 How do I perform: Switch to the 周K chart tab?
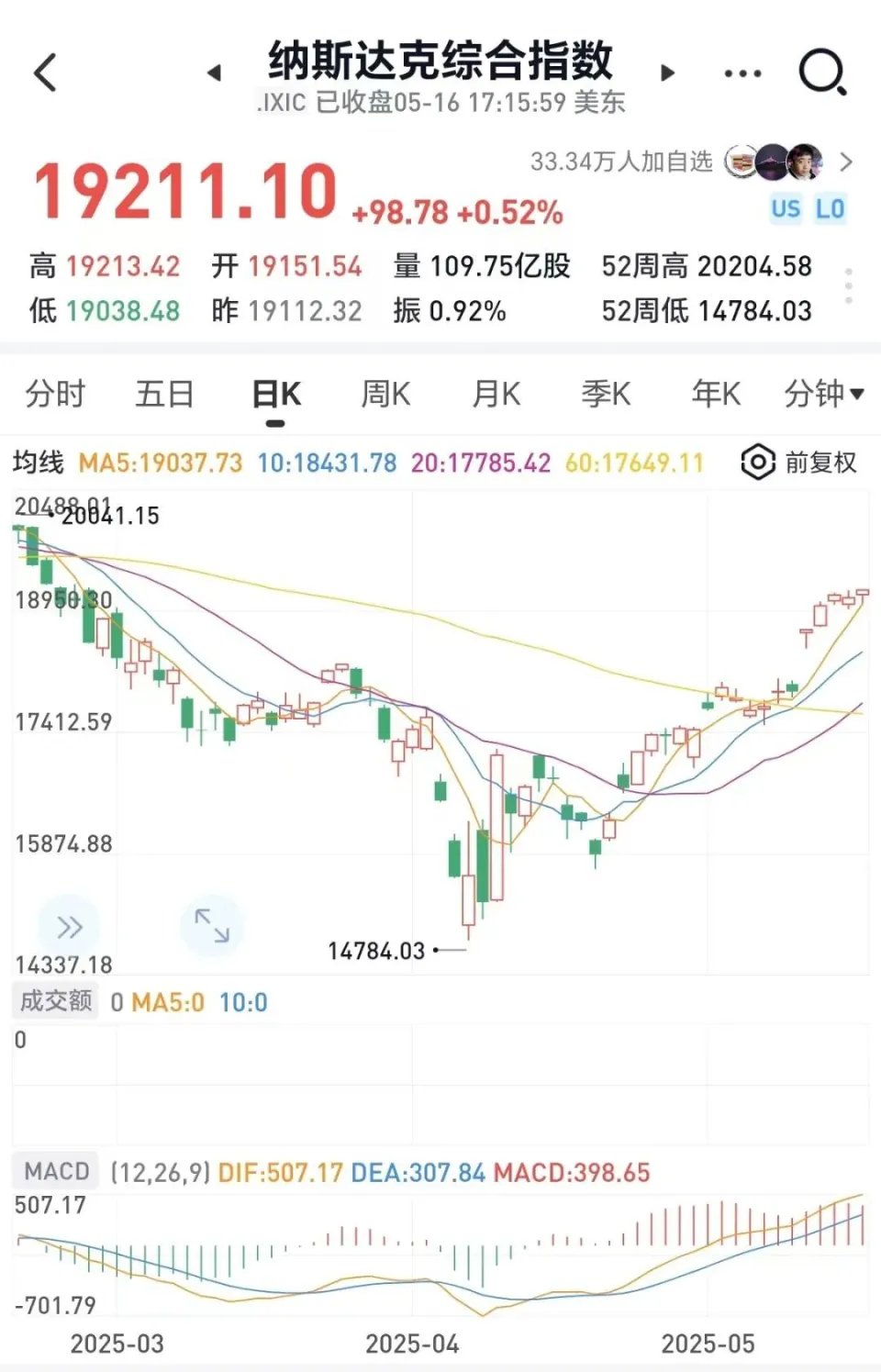[x=385, y=394]
